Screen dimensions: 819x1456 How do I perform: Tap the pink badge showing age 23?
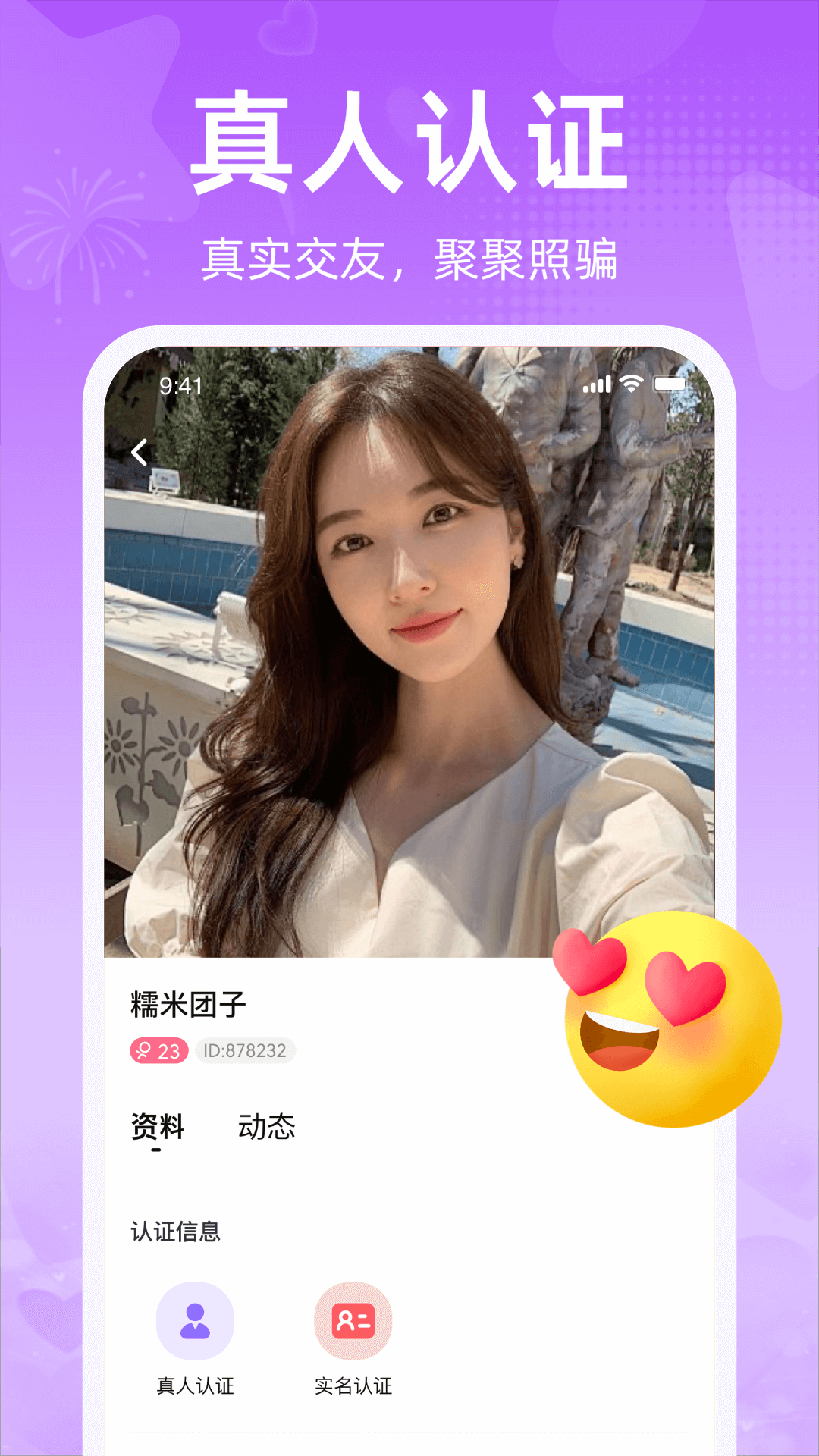[x=159, y=1050]
